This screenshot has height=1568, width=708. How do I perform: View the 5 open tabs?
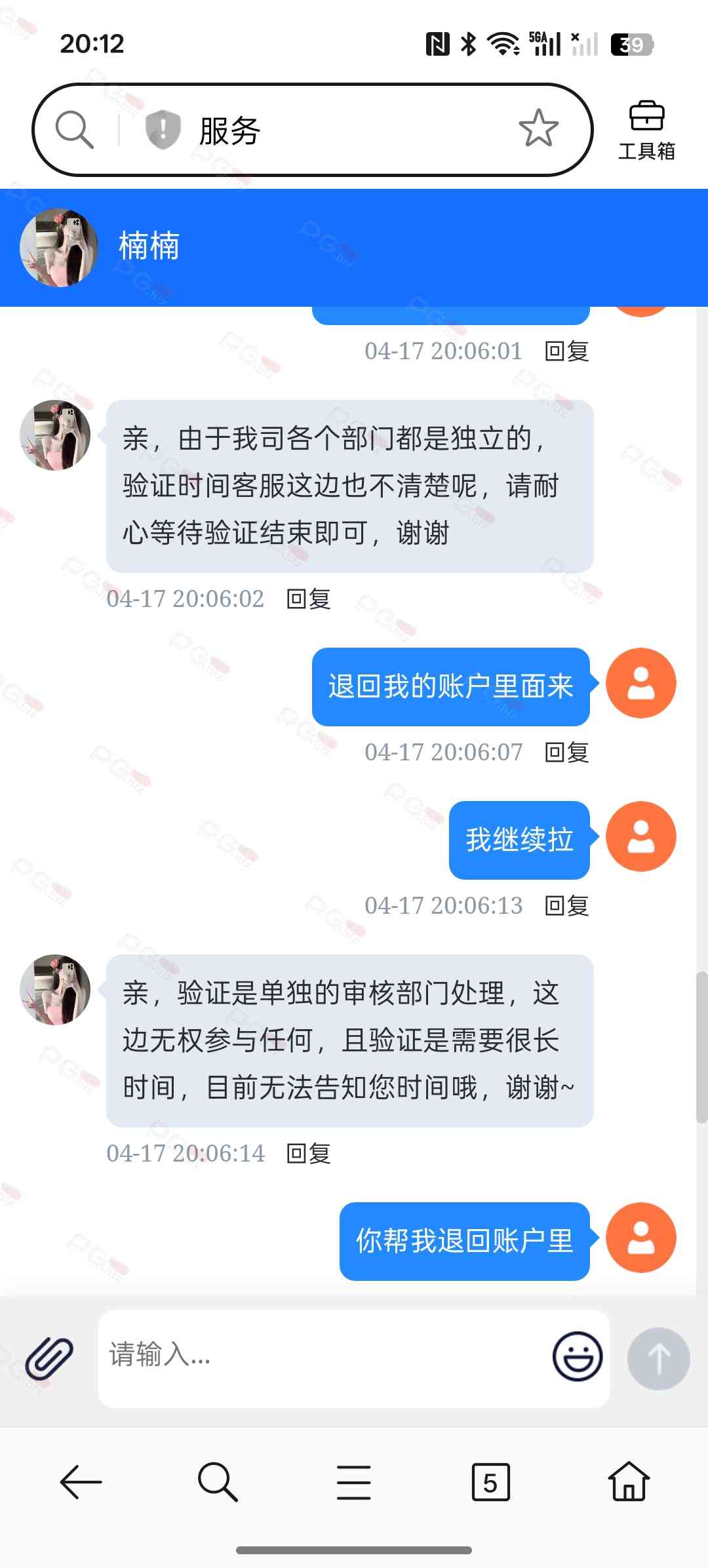coord(490,1481)
